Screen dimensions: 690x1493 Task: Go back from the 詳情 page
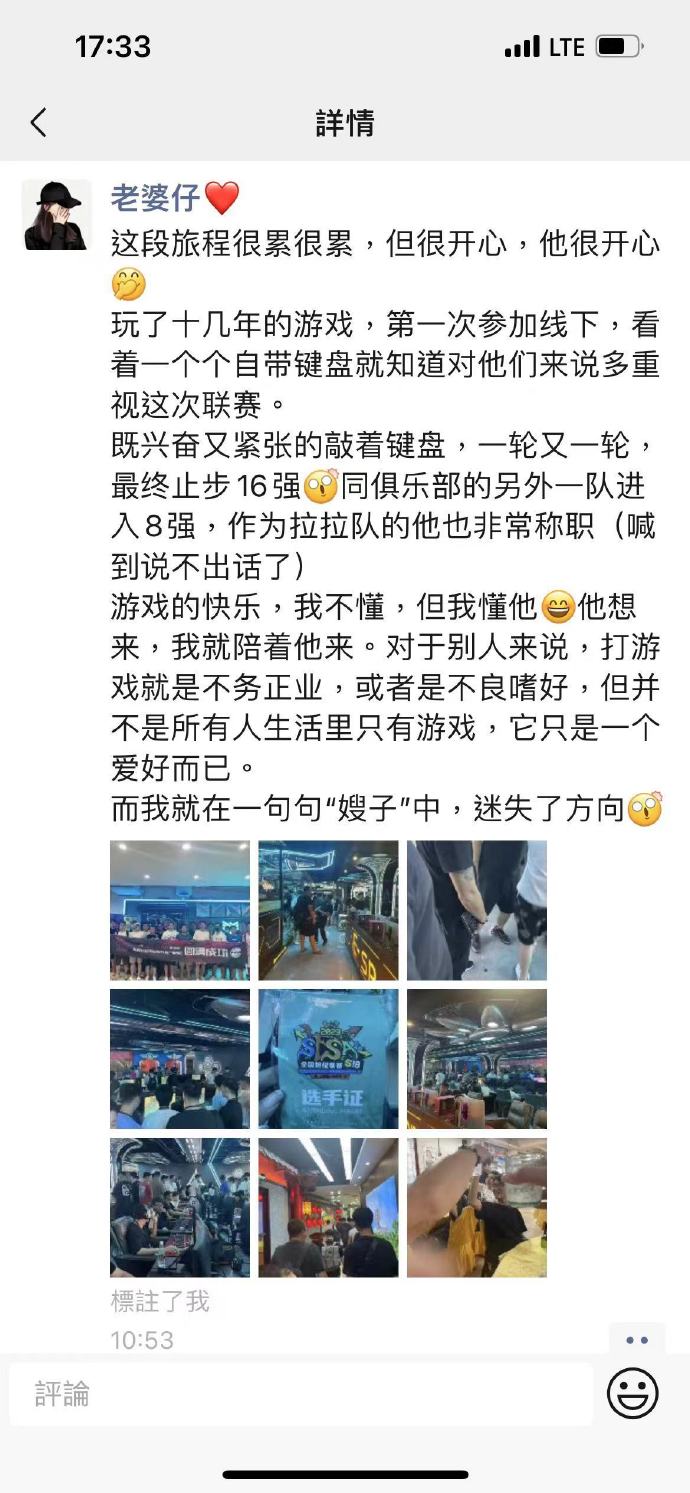pos(38,123)
